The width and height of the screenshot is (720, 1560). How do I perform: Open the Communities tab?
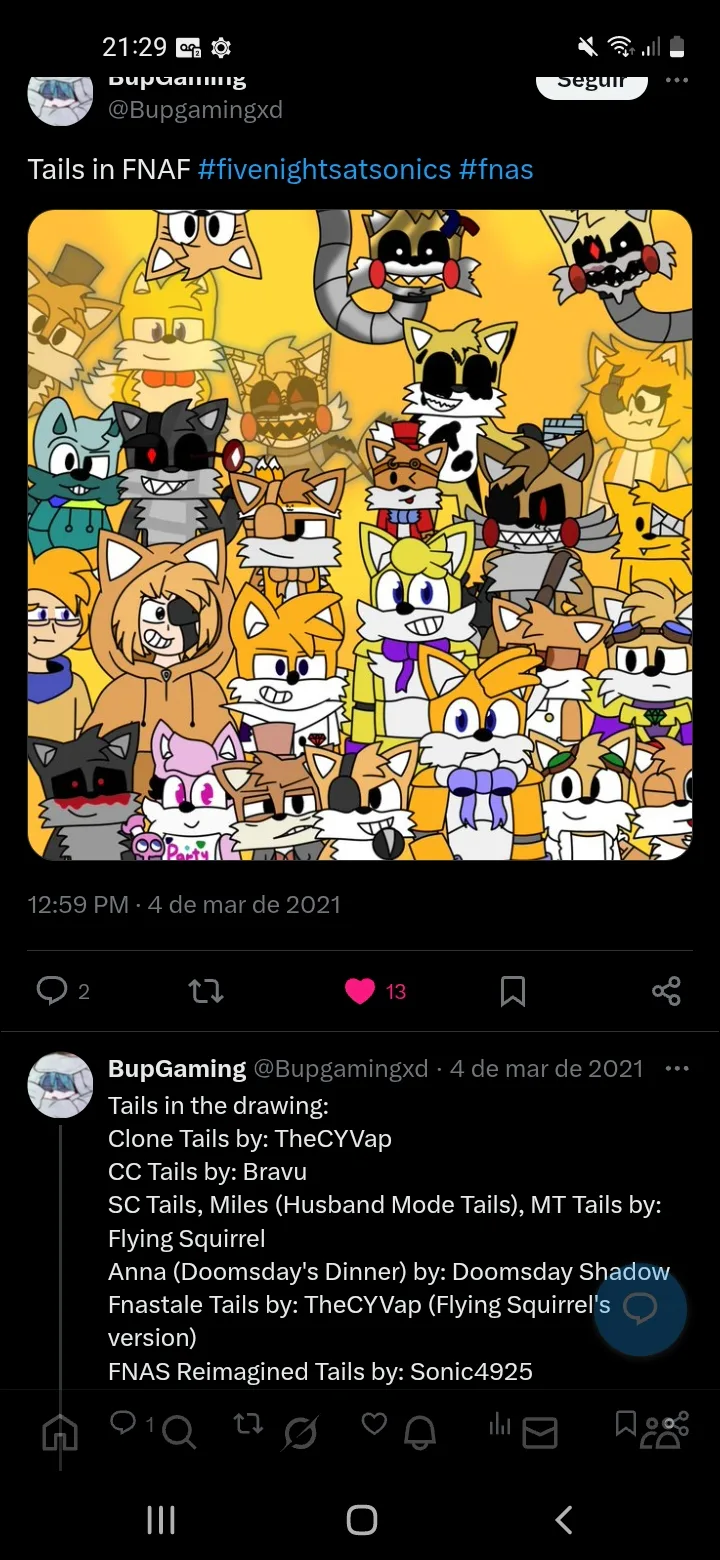pos(660,1435)
